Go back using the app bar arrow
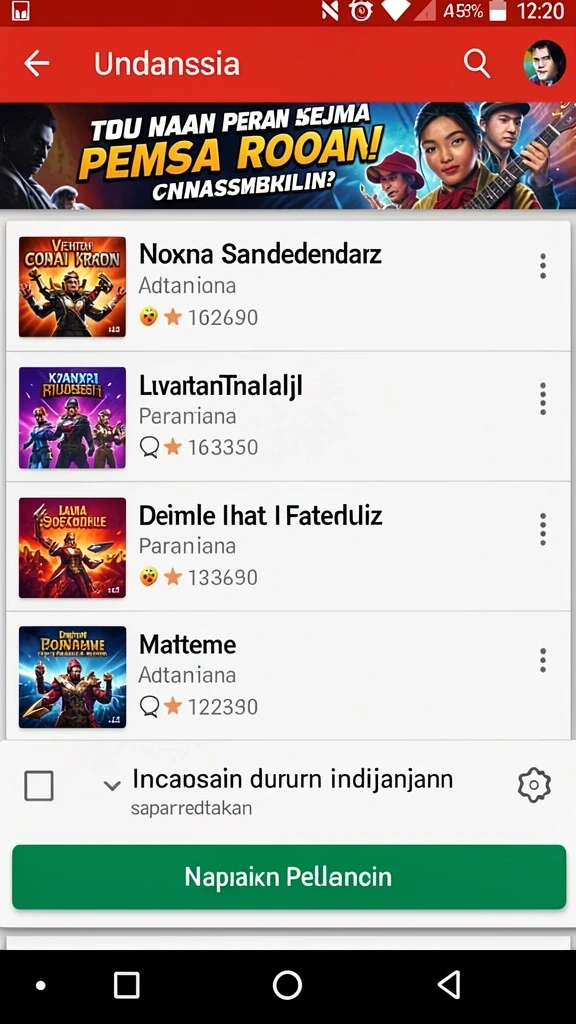This screenshot has height=1024, width=576. click(37, 63)
